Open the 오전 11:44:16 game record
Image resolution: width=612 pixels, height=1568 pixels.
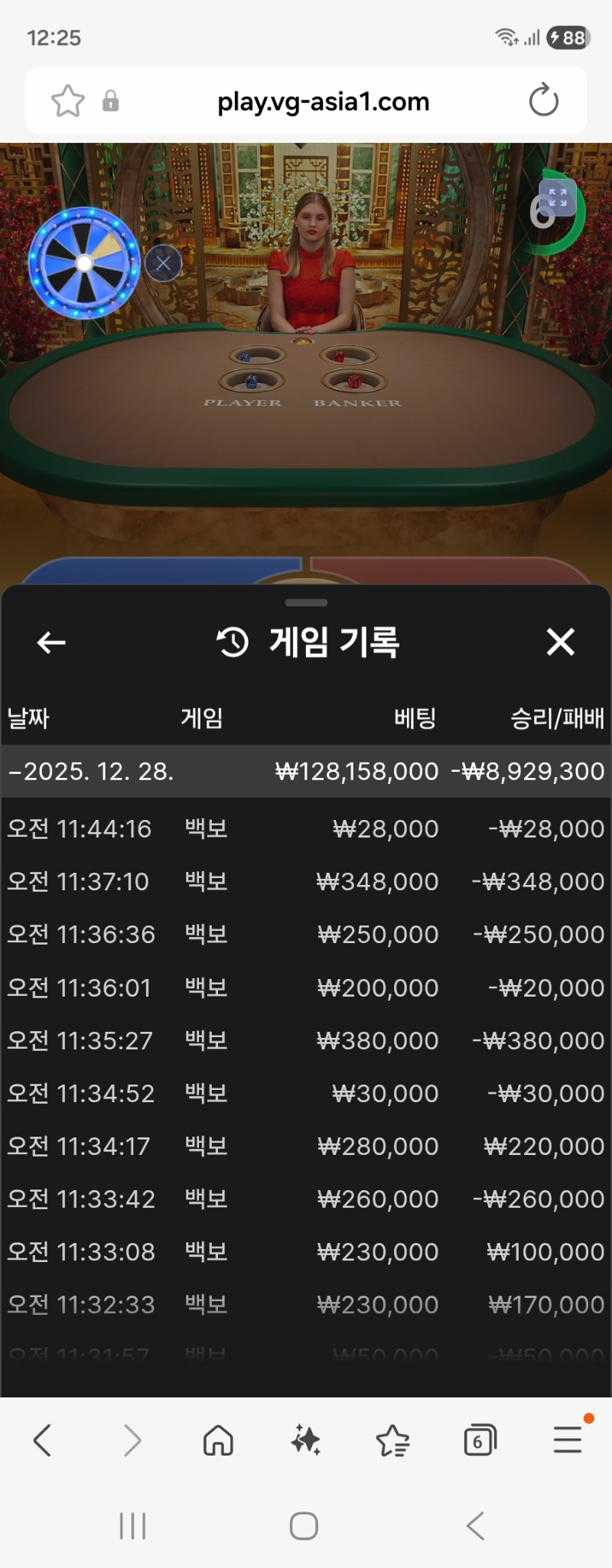[x=306, y=828]
